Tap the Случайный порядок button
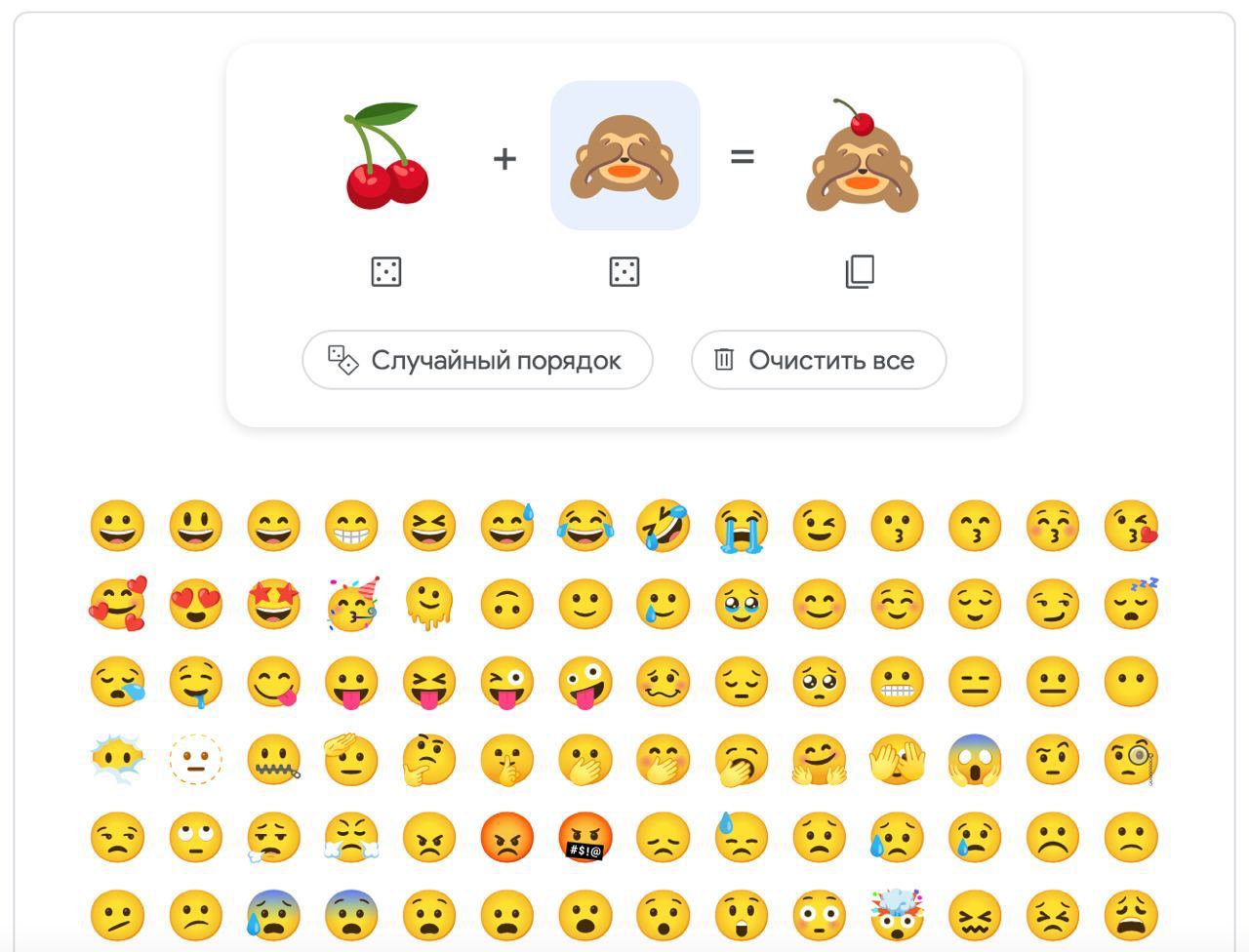This screenshot has width=1249, height=952. [477, 360]
